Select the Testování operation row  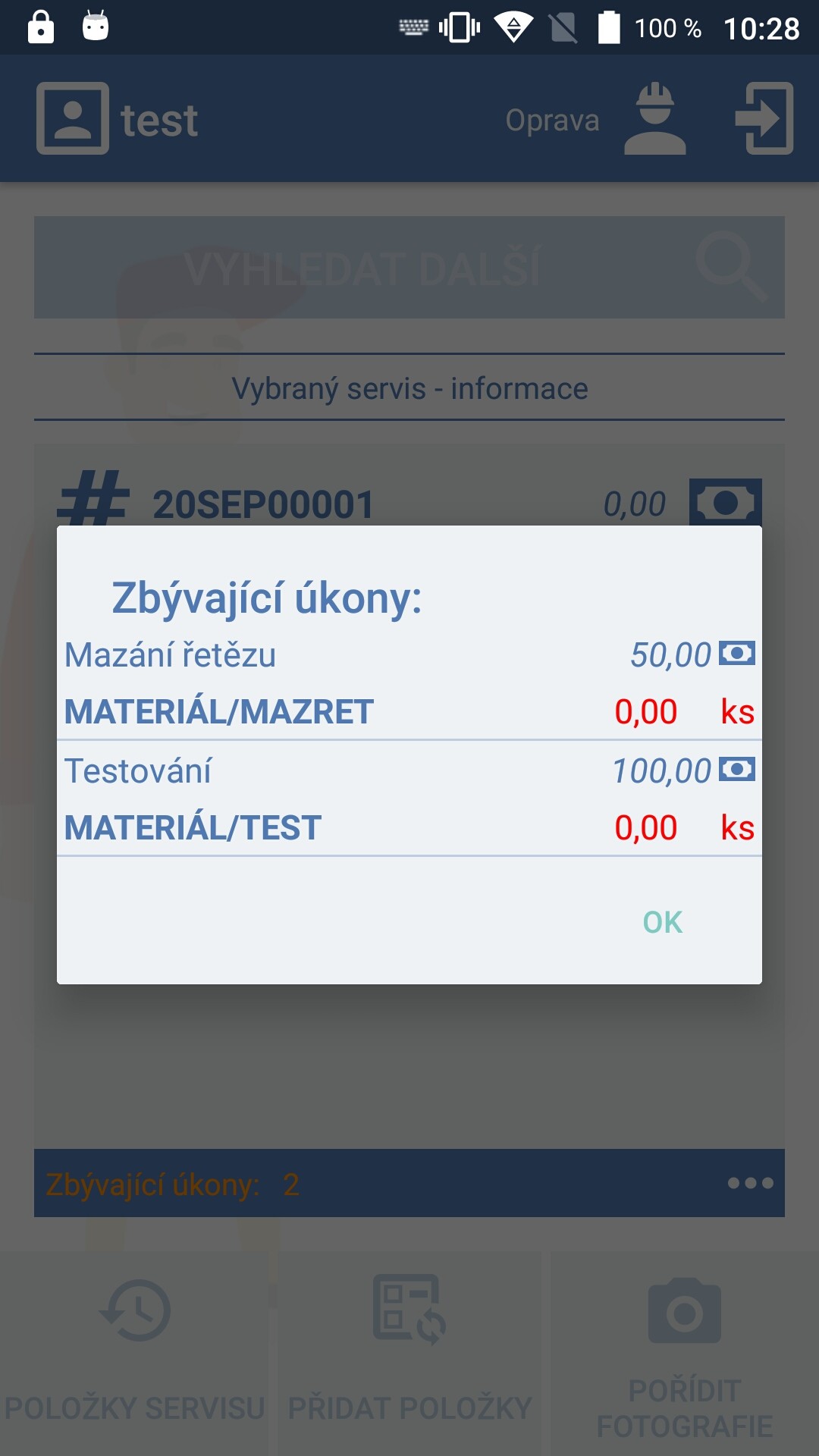pos(409,799)
